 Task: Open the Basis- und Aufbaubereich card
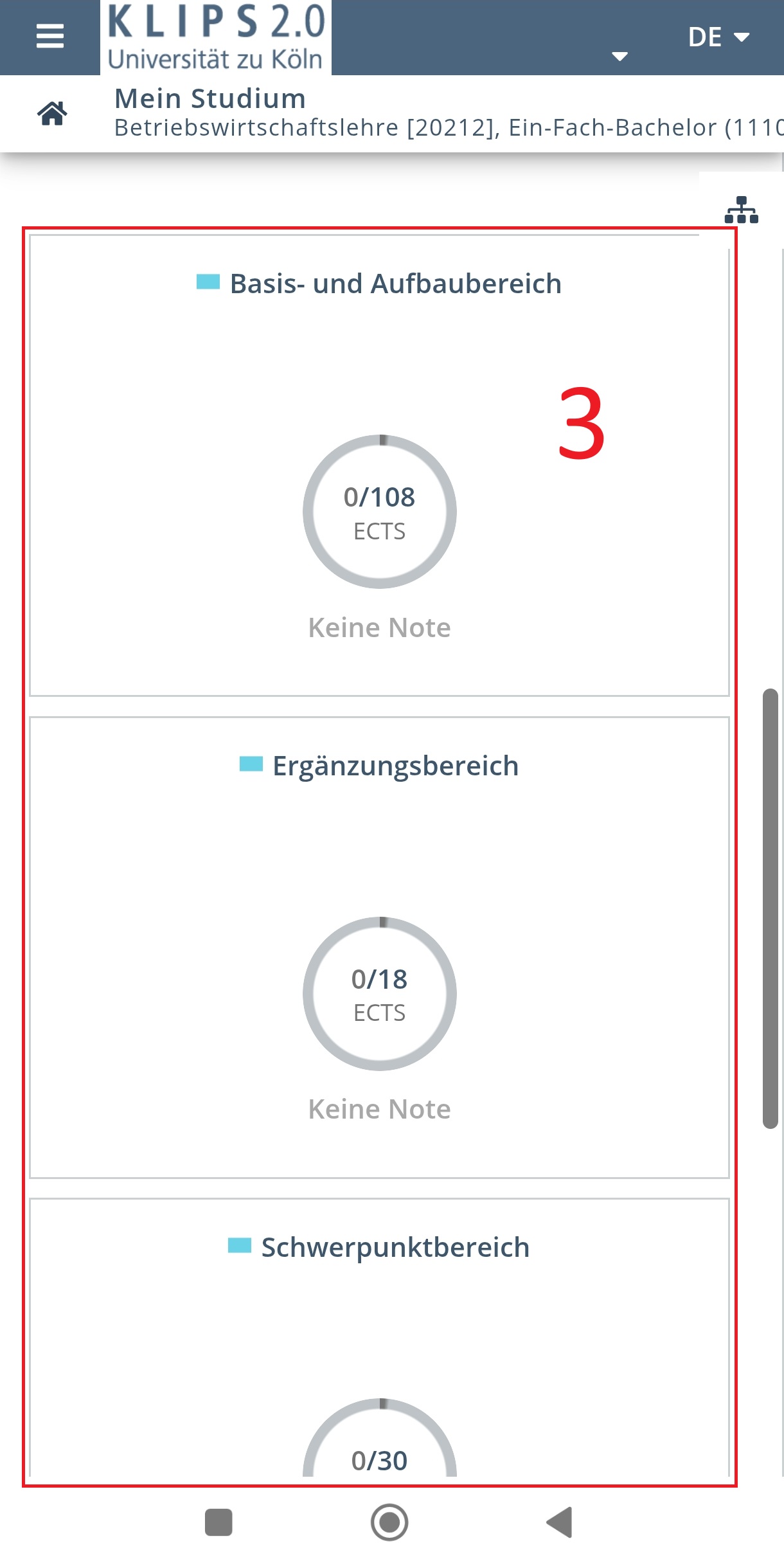pyautogui.click(x=379, y=465)
